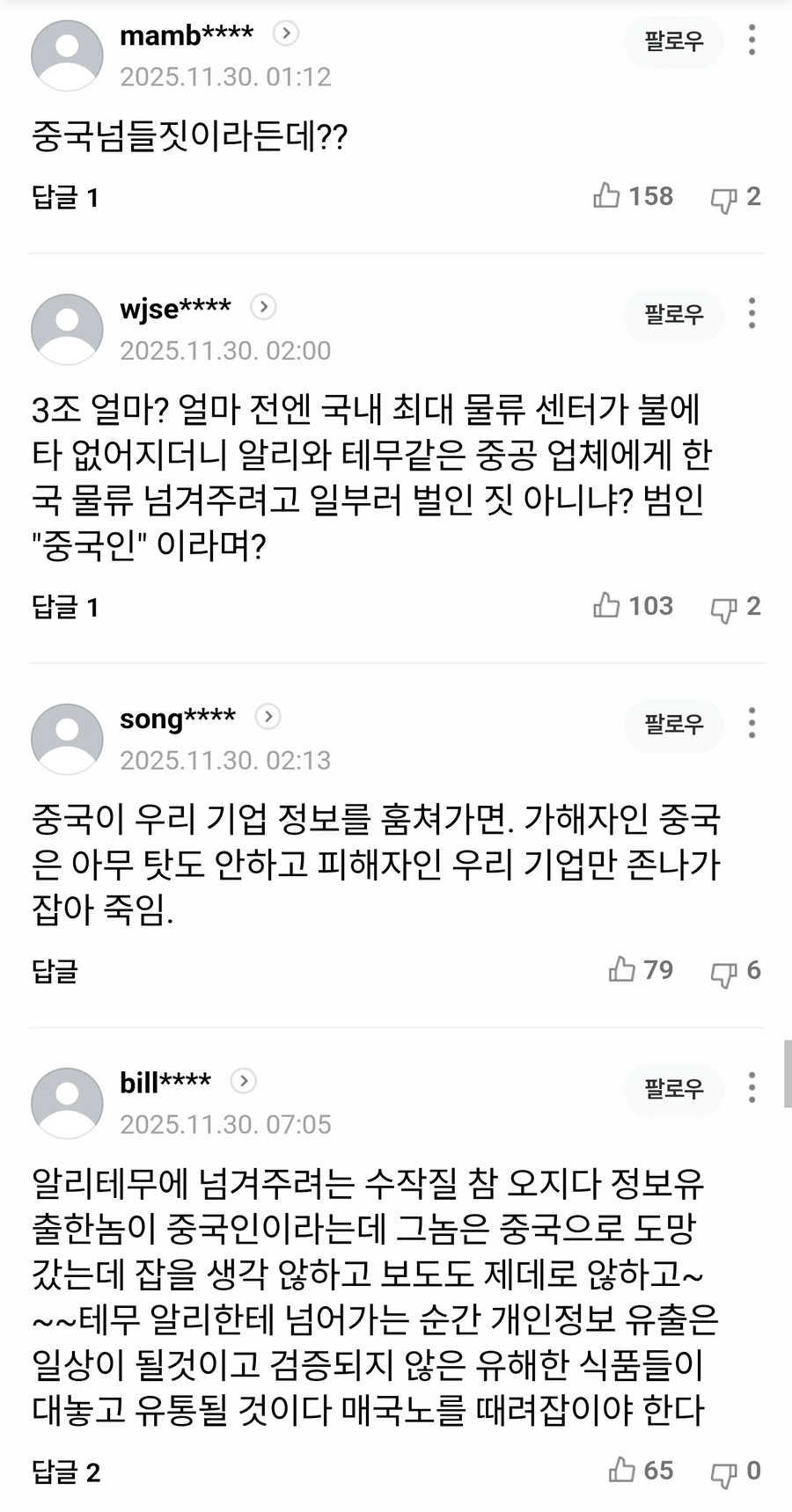Click the thumbs down icon showing 6
Screen dimensions: 792x1512
[x=723, y=970]
